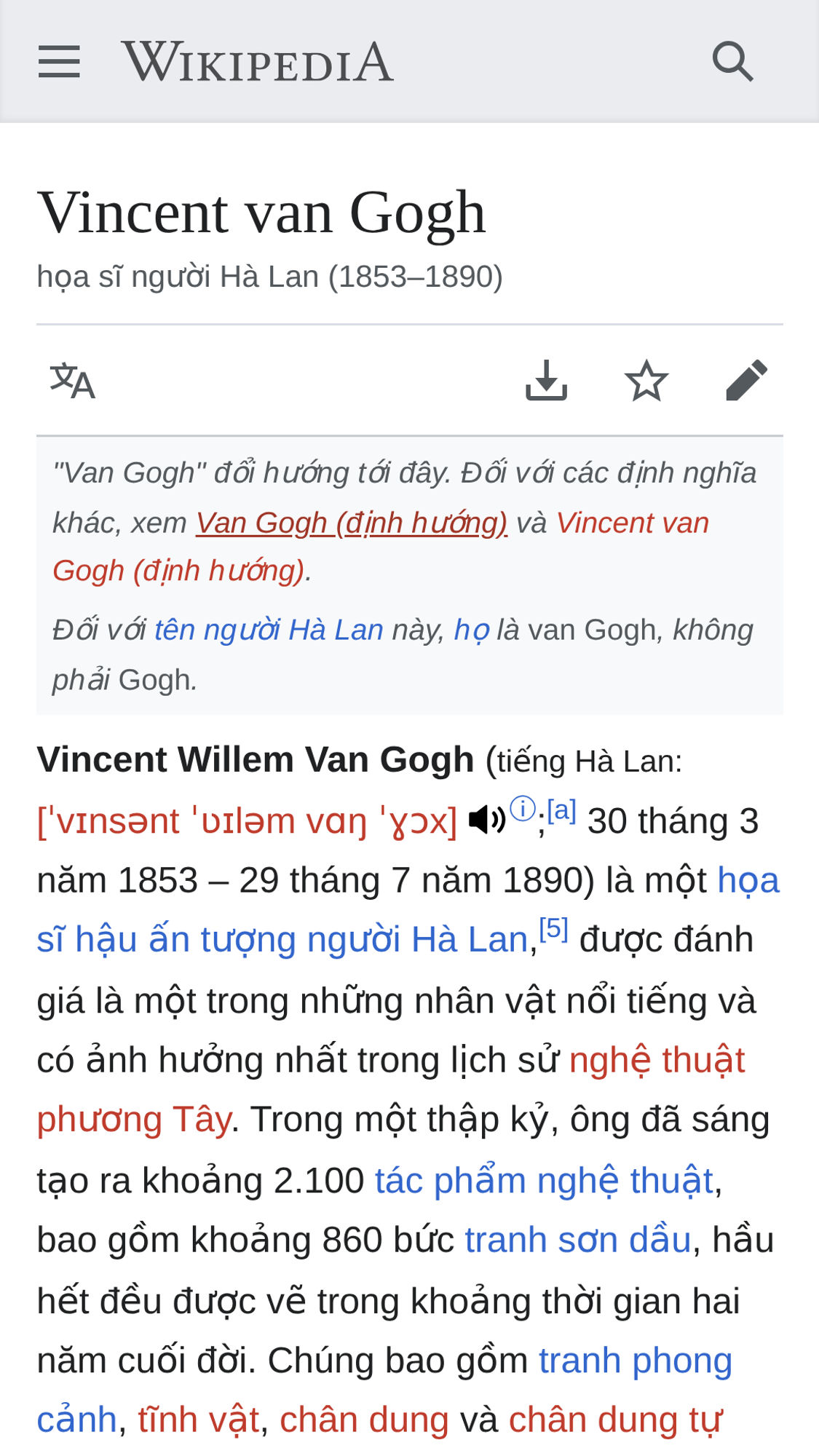This screenshot has height=1456, width=819.
Task: Play the pronunciation audio
Action: coord(486,820)
